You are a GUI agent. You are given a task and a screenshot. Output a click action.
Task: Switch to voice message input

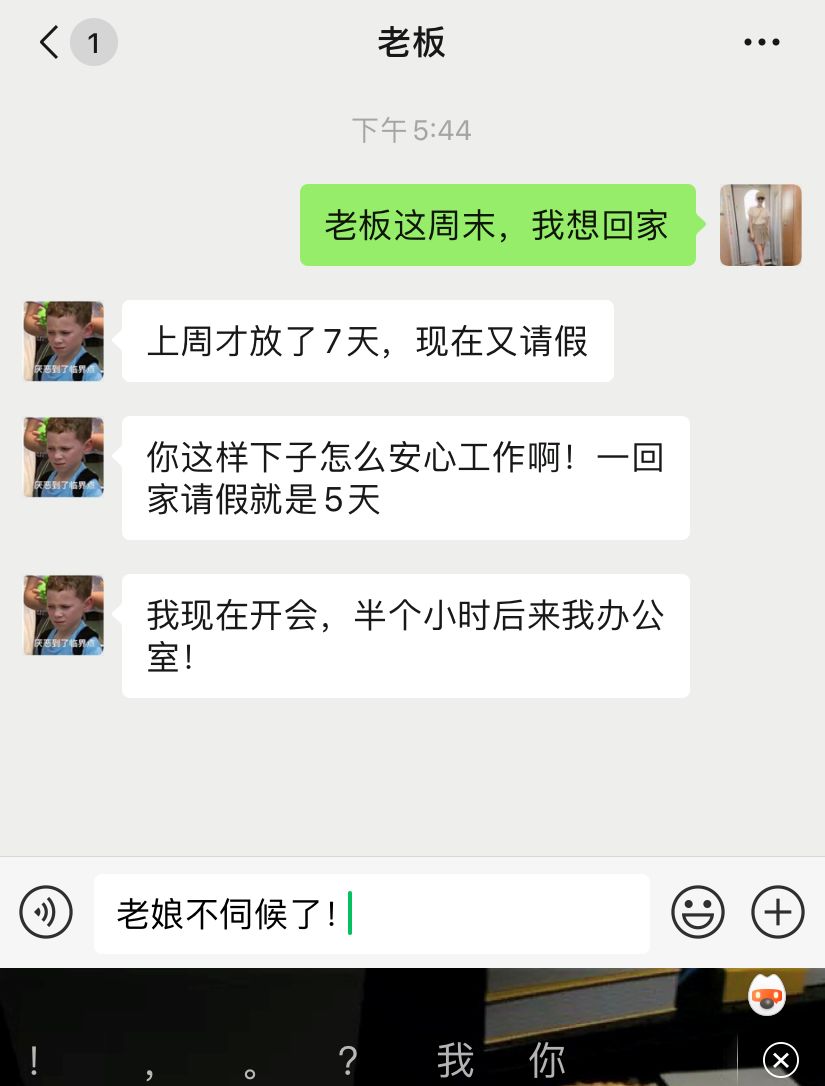coord(46,912)
